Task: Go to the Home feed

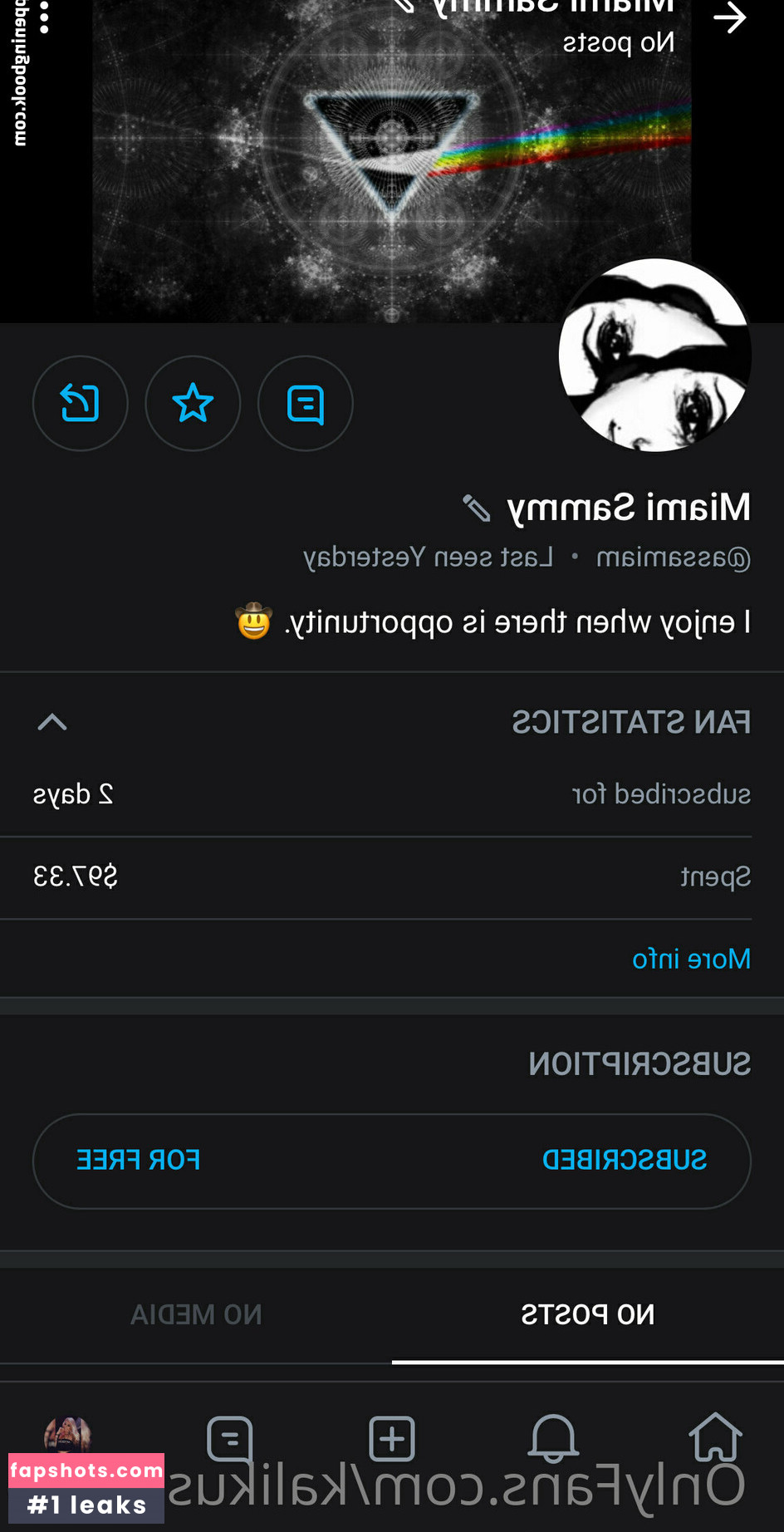Action: coord(715,1437)
